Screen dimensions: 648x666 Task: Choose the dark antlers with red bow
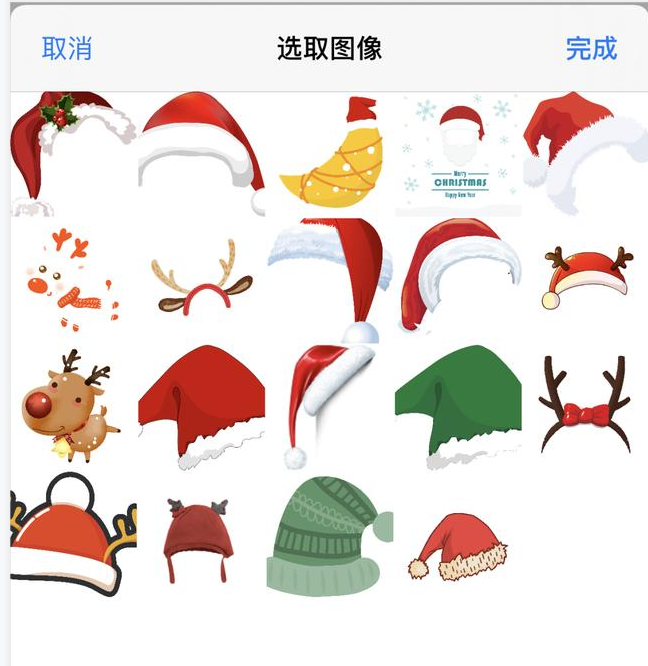(587, 407)
